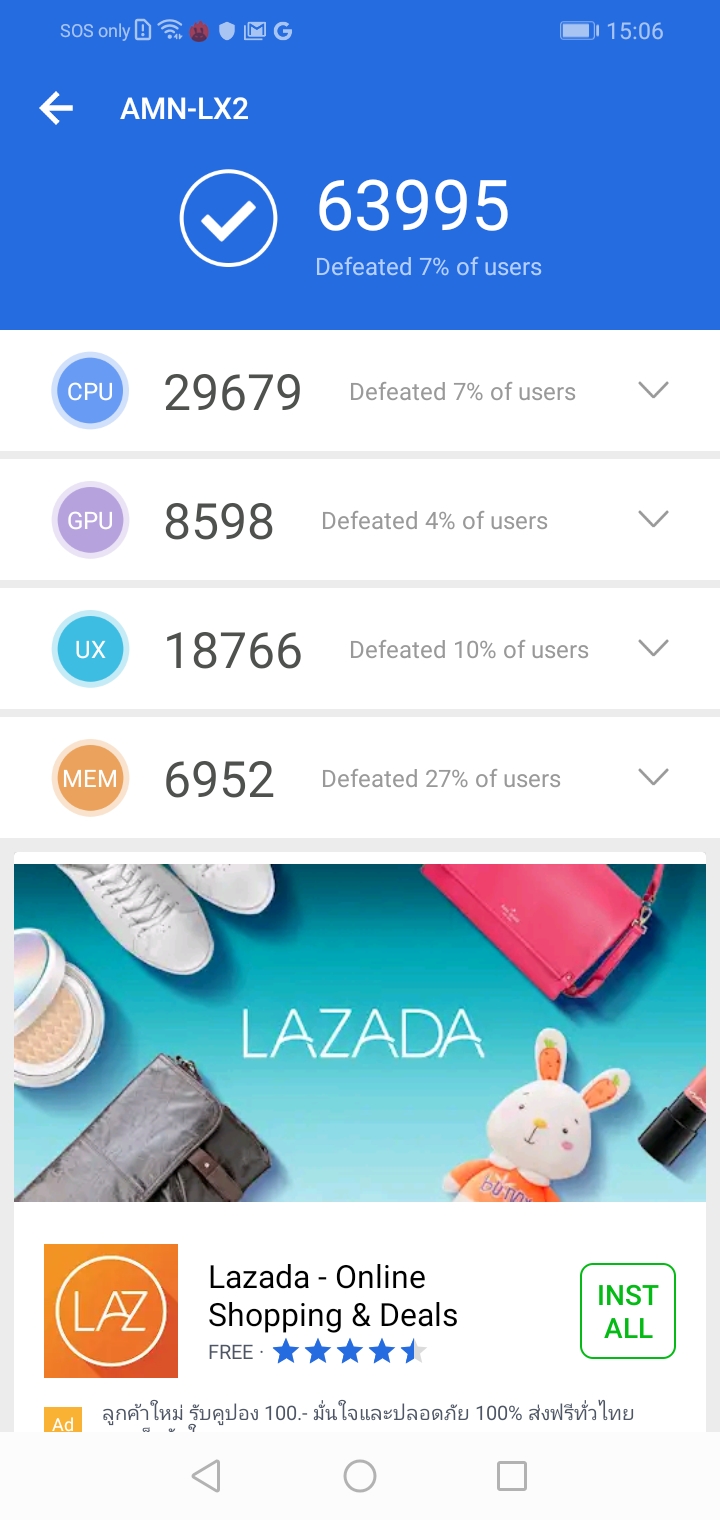Expand the MEM score details
This screenshot has height=1520, width=720.
coord(653,778)
